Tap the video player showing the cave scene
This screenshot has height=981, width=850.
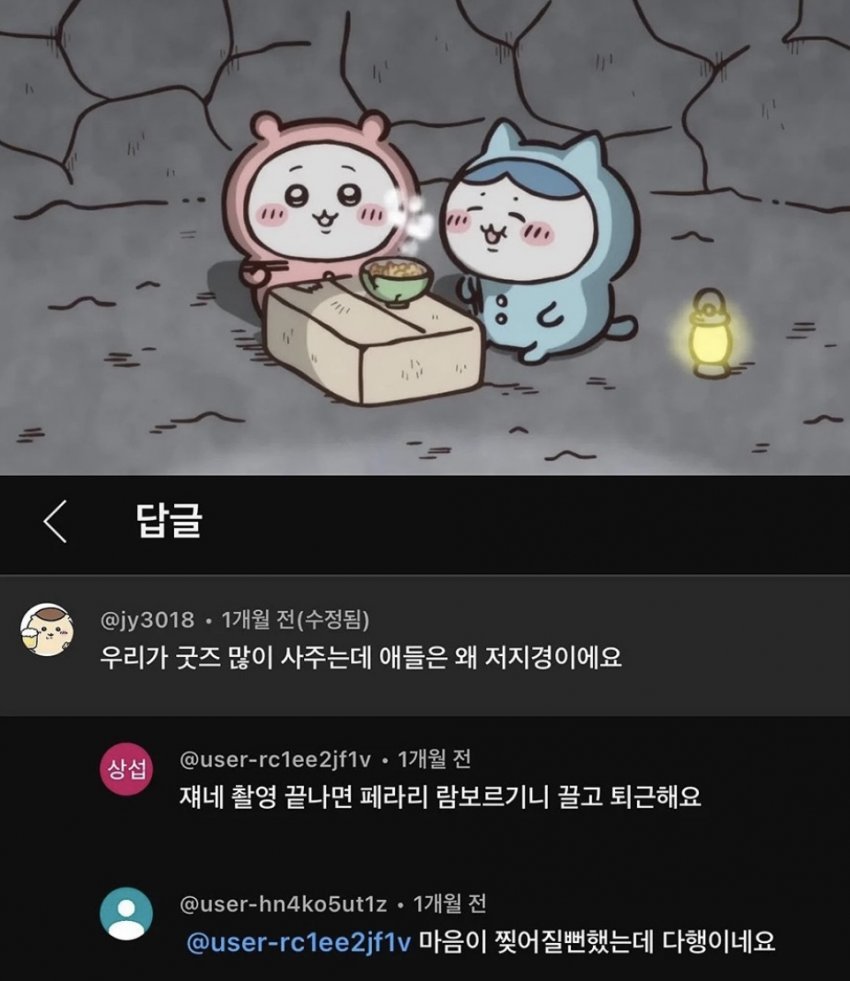point(425,237)
